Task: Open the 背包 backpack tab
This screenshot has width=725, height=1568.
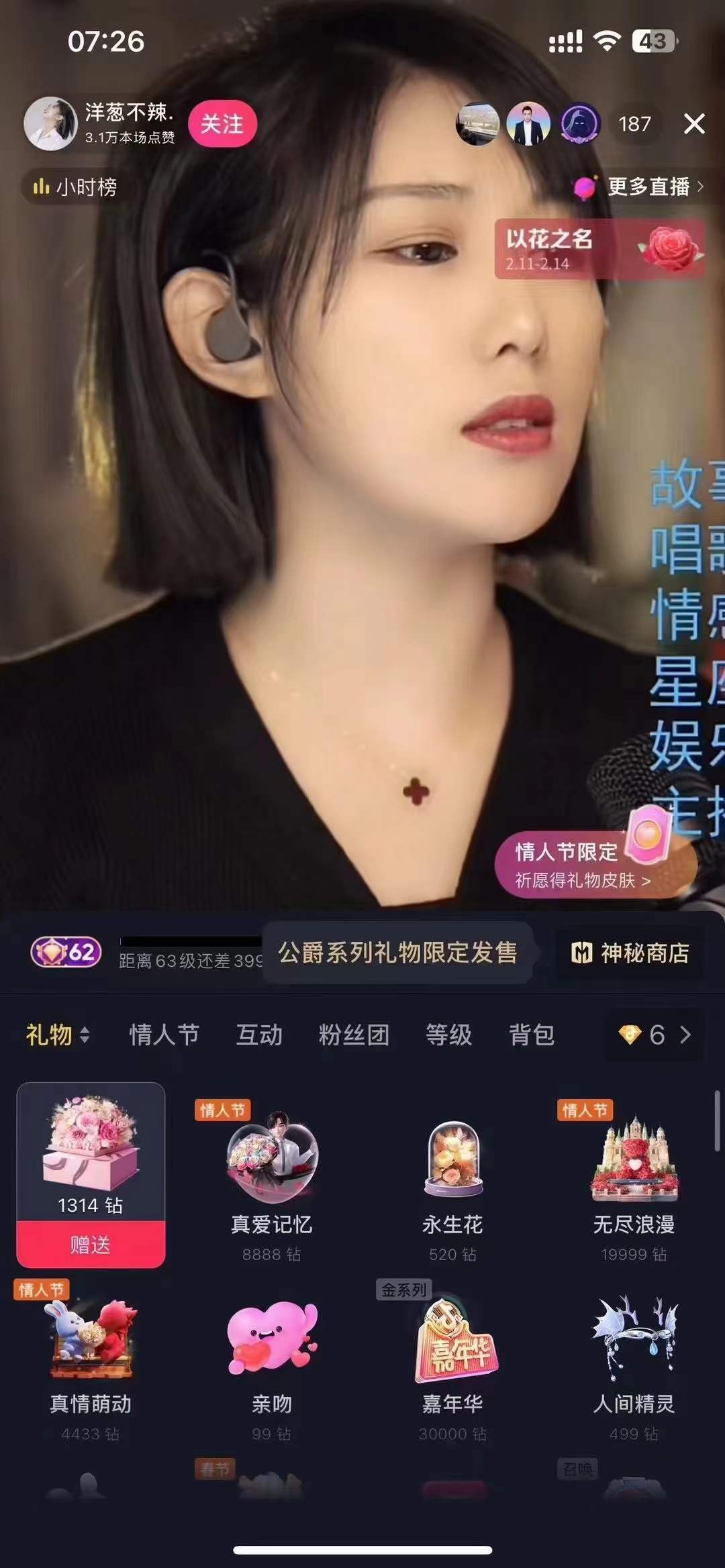Action: [532, 1034]
